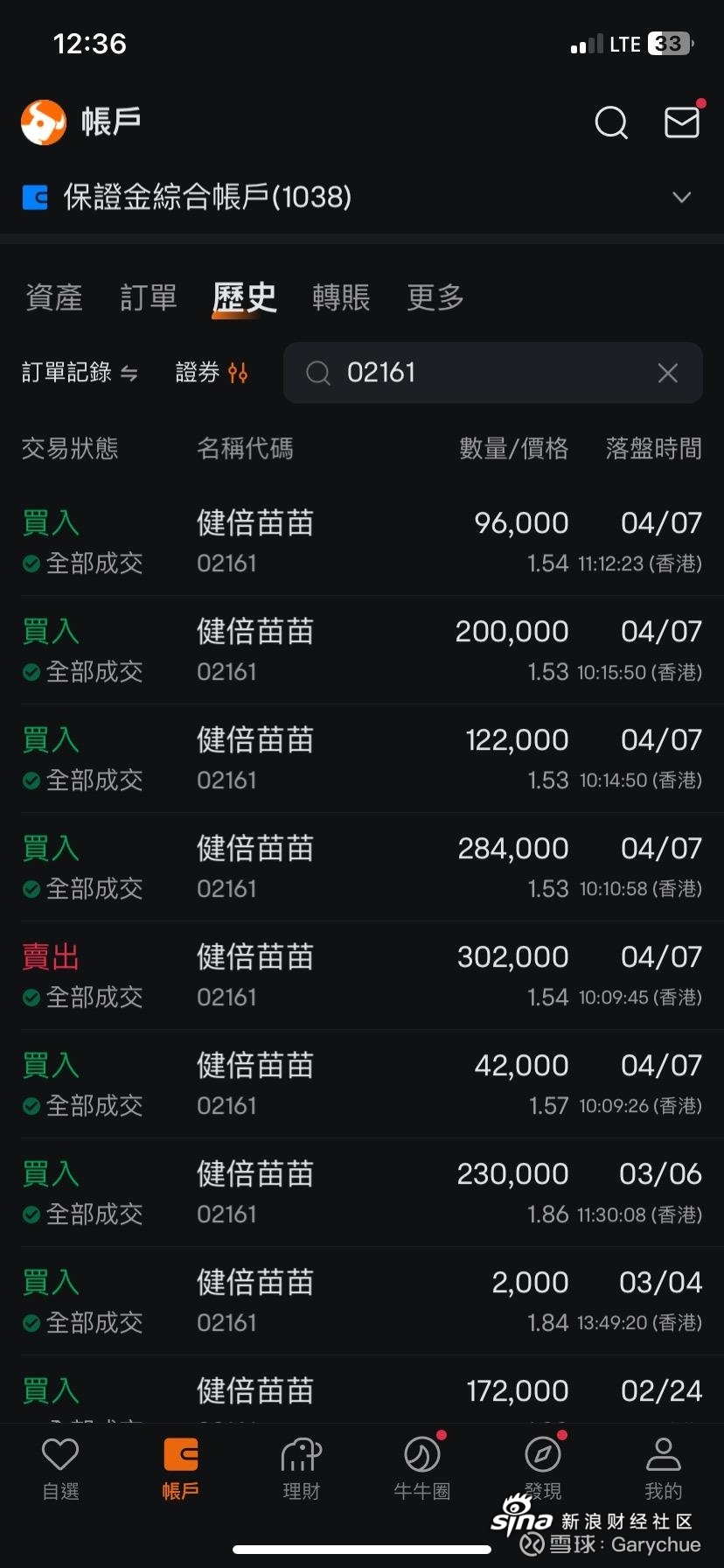Open the 96,000 share buy order

(x=362, y=542)
